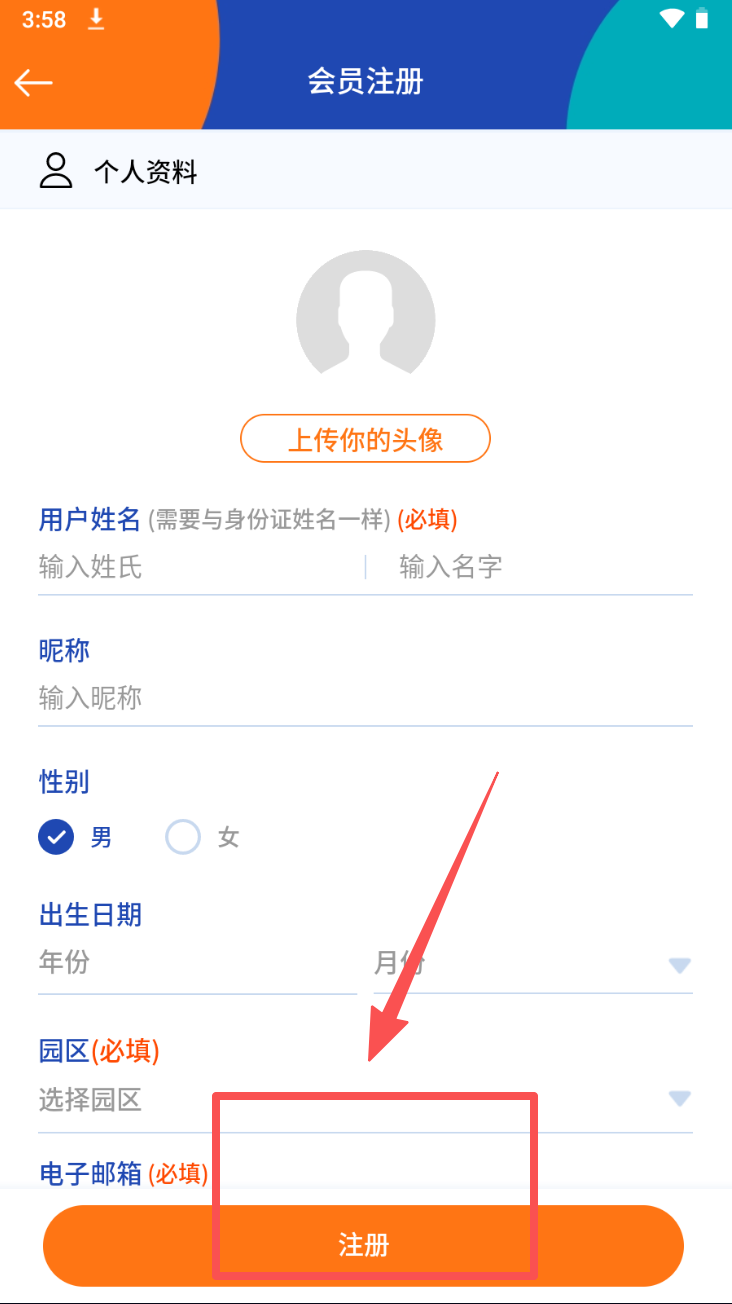Viewport: 732px width, 1304px height.
Task: Tap the profile avatar placeholder
Action: (365, 312)
